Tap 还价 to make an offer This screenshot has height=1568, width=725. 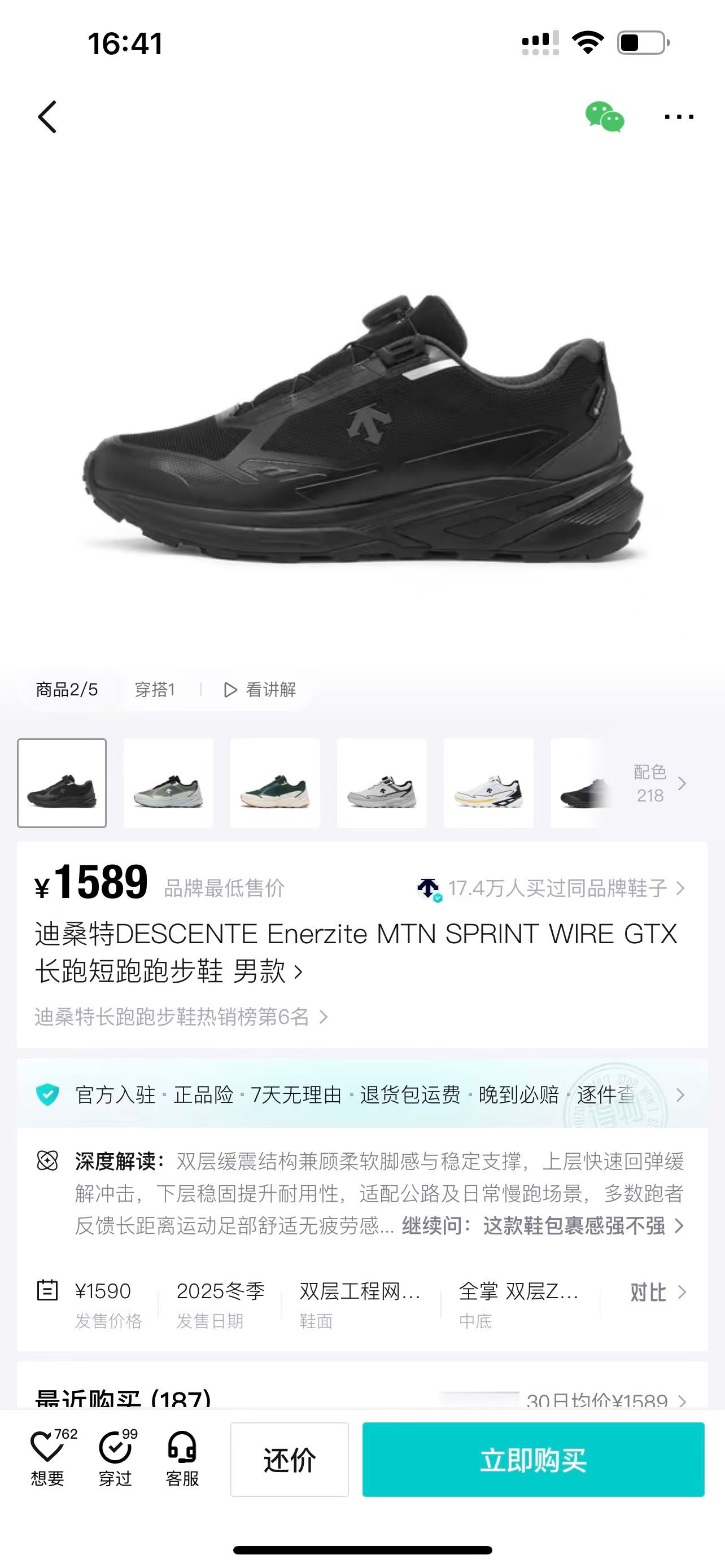click(x=289, y=1462)
